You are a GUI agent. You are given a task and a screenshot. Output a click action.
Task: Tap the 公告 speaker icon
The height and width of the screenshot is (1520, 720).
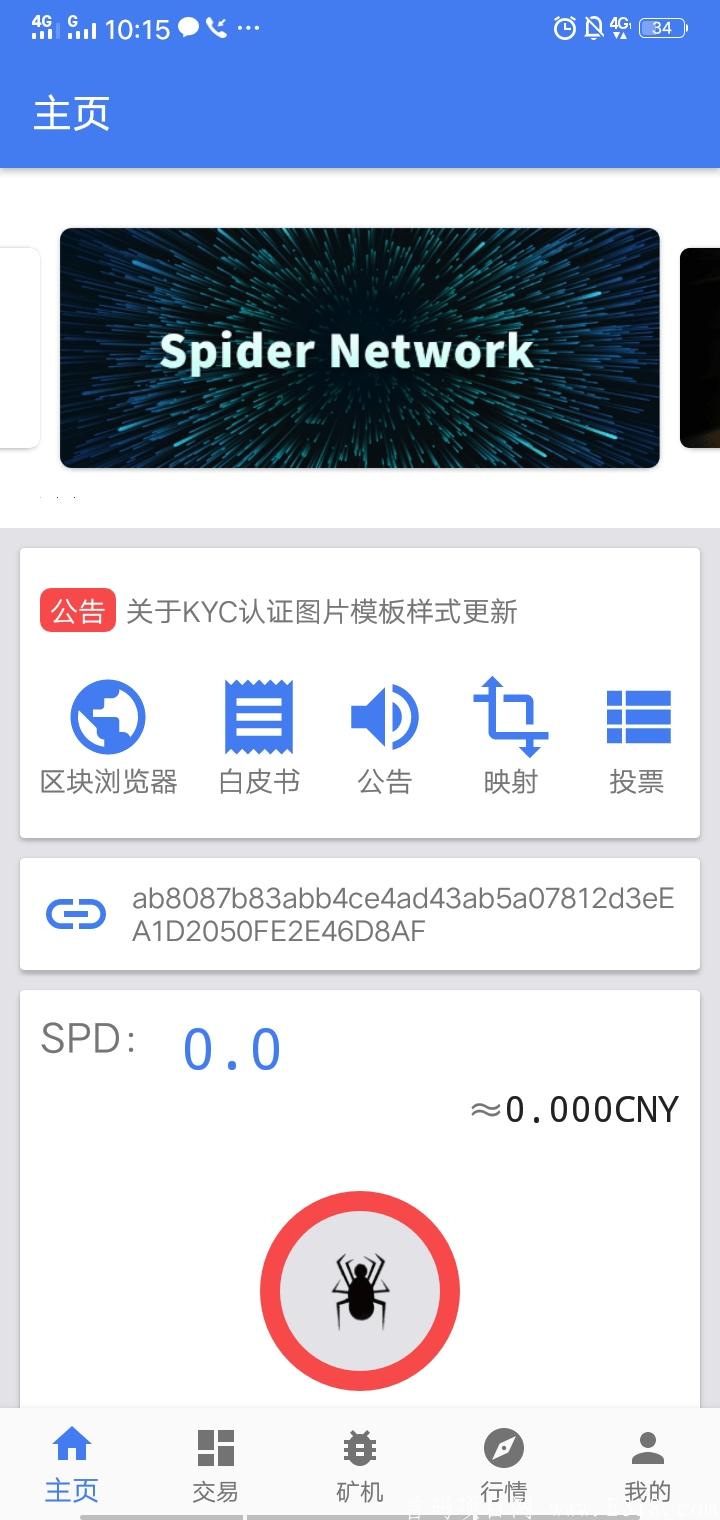coord(386,714)
